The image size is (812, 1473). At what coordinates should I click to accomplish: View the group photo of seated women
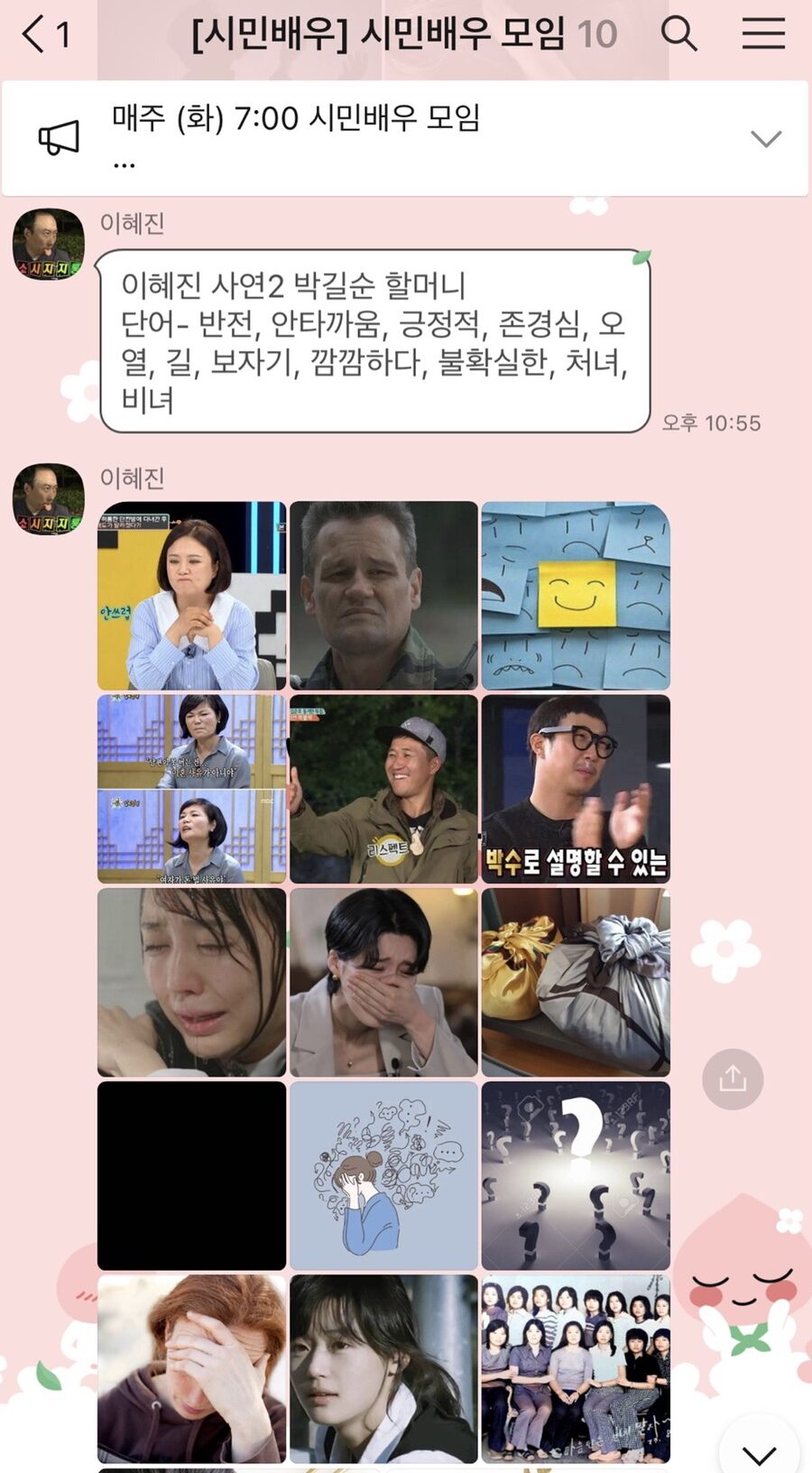click(x=576, y=1368)
